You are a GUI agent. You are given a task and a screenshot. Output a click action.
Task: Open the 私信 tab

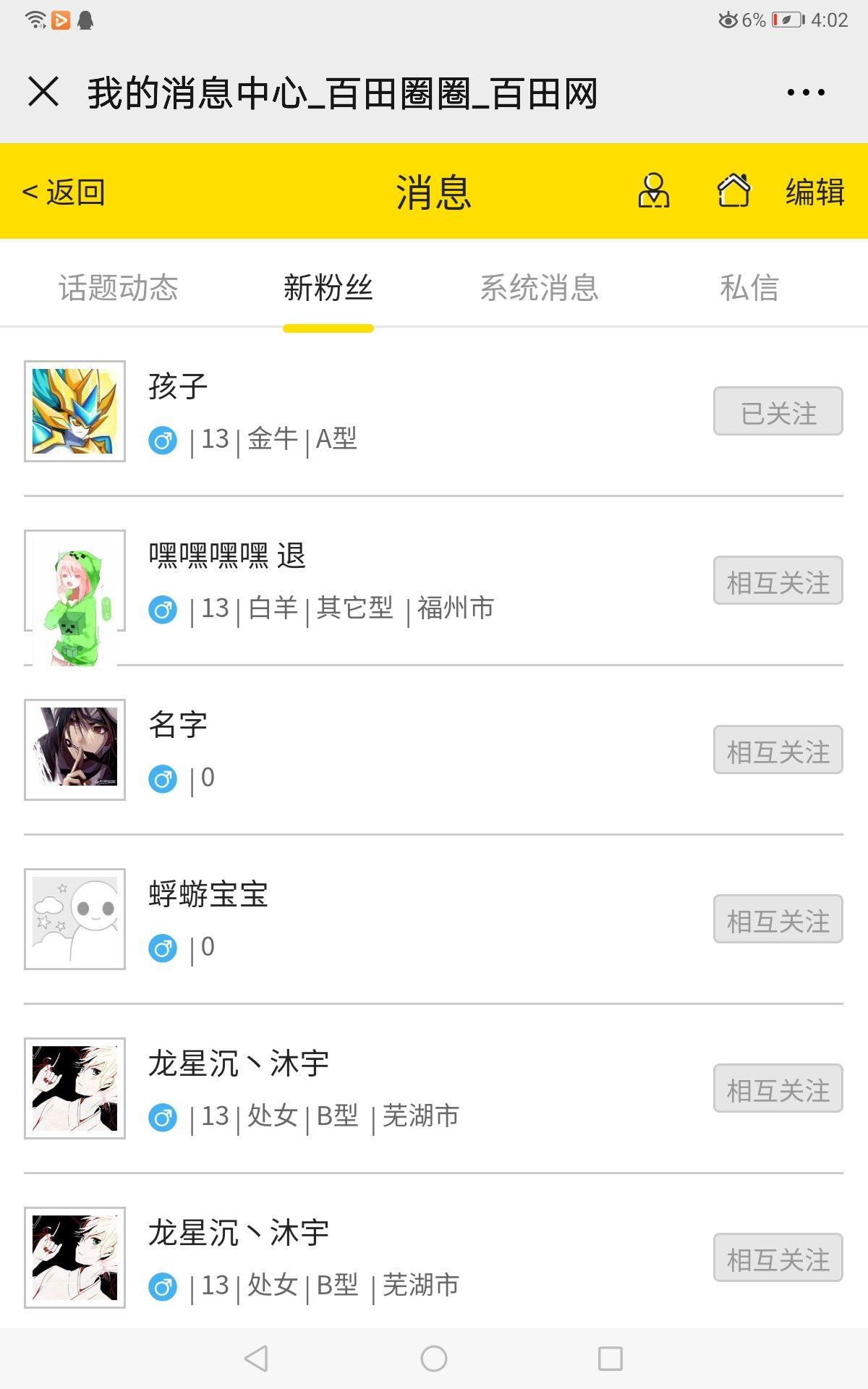749,288
